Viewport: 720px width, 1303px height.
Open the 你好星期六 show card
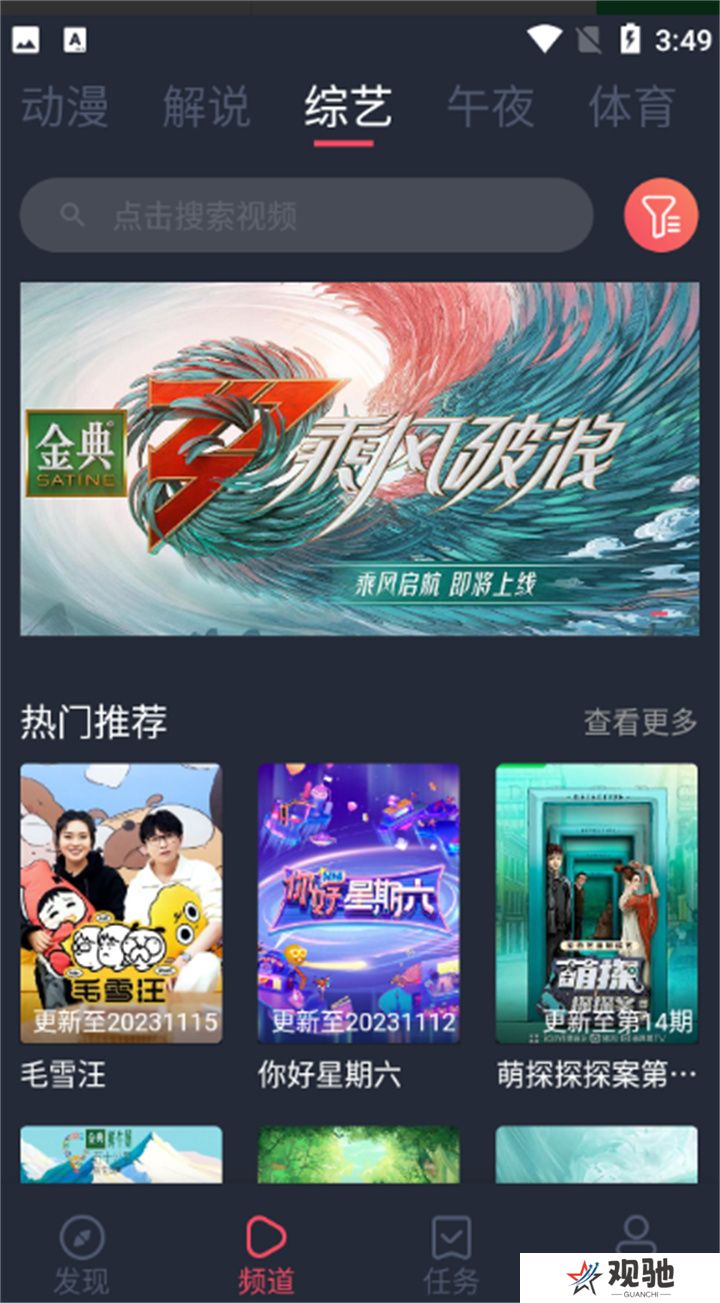click(x=359, y=904)
